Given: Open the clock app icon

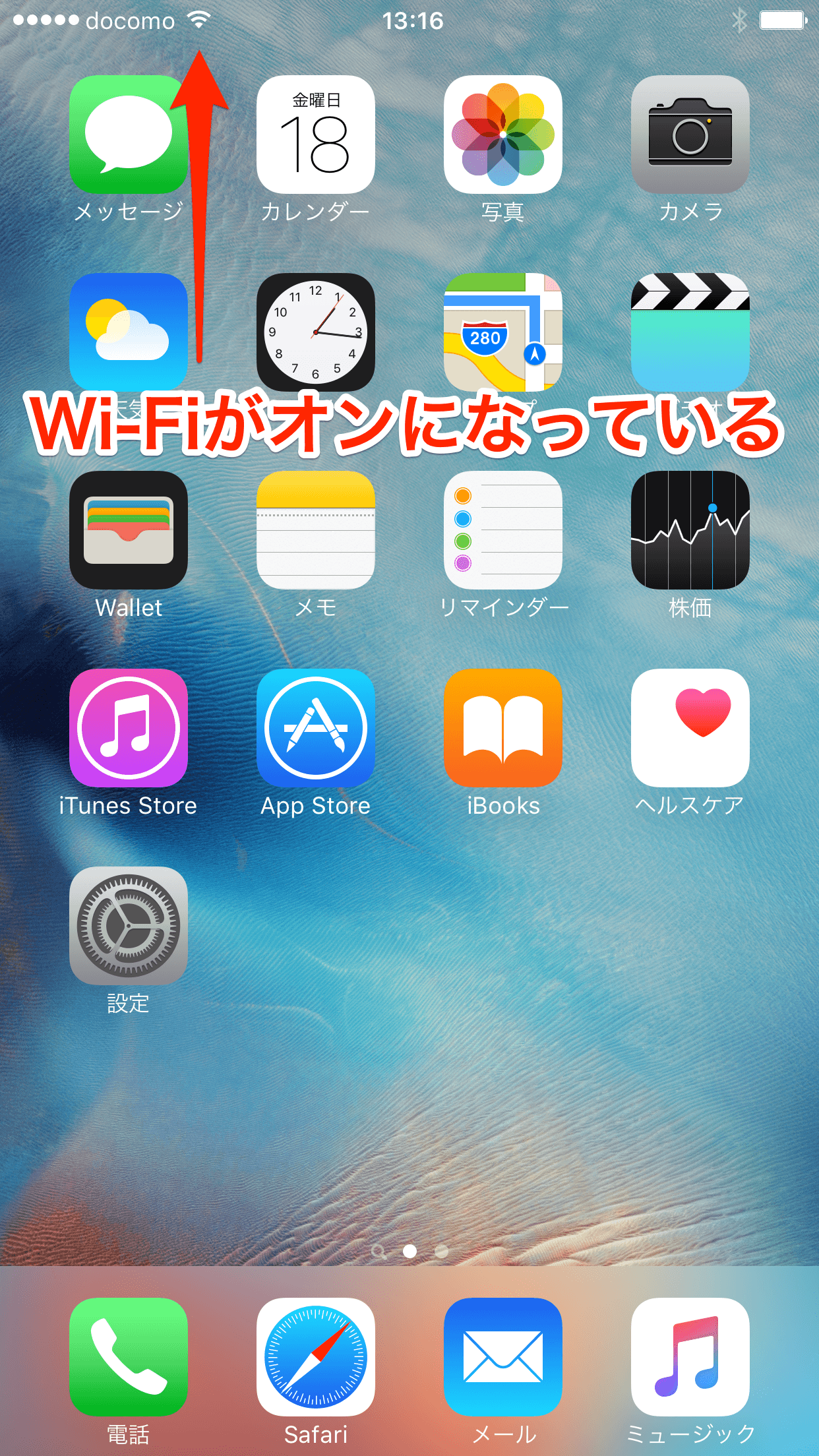Looking at the screenshot, I should click(x=316, y=332).
